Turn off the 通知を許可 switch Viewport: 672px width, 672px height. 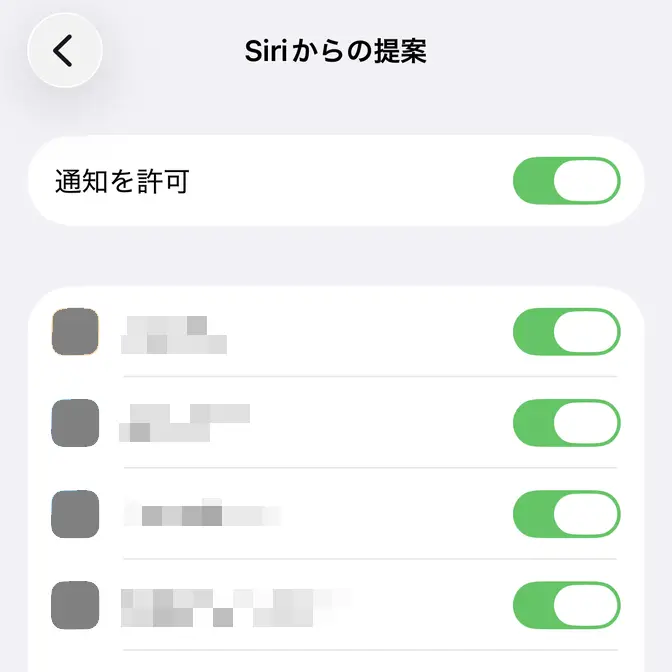coord(566,181)
